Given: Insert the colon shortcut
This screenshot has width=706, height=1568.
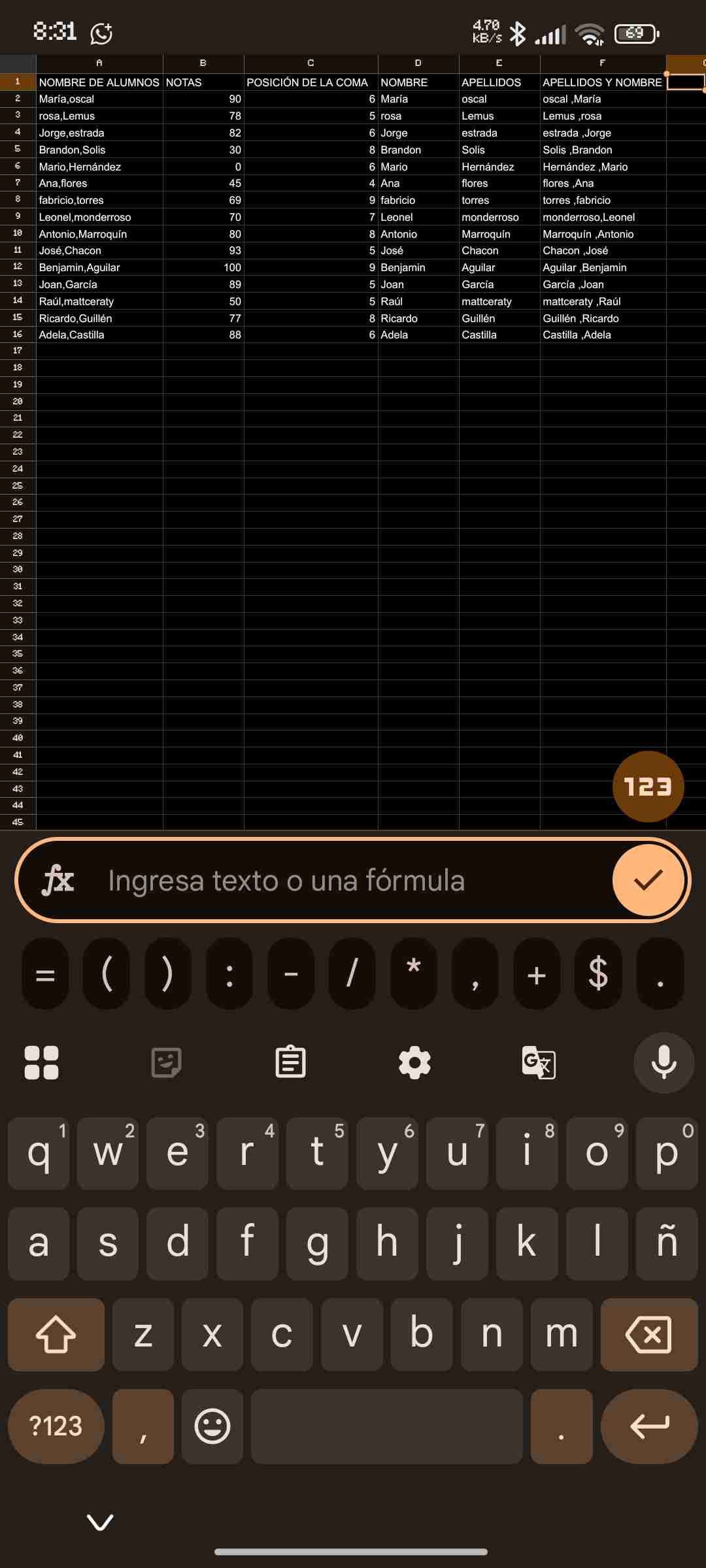Looking at the screenshot, I should tap(229, 975).
